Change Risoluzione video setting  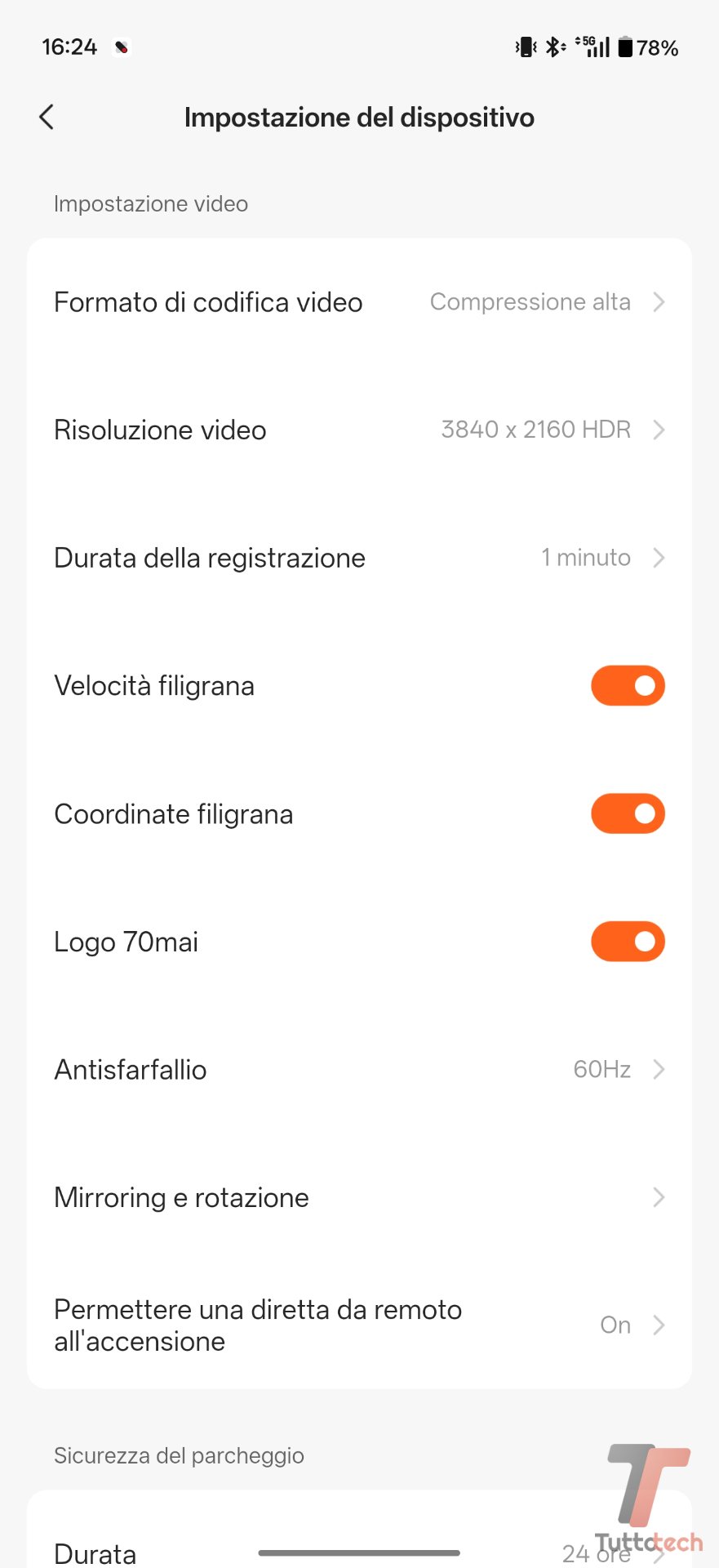coord(359,430)
